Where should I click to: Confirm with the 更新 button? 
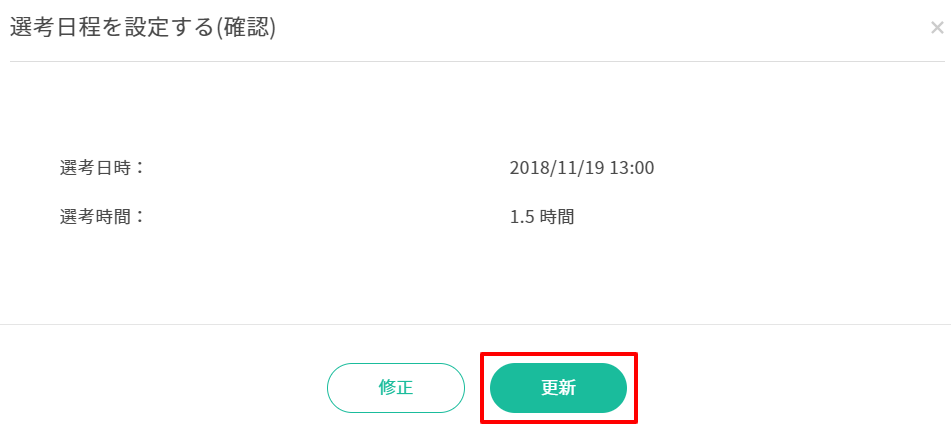tap(558, 388)
